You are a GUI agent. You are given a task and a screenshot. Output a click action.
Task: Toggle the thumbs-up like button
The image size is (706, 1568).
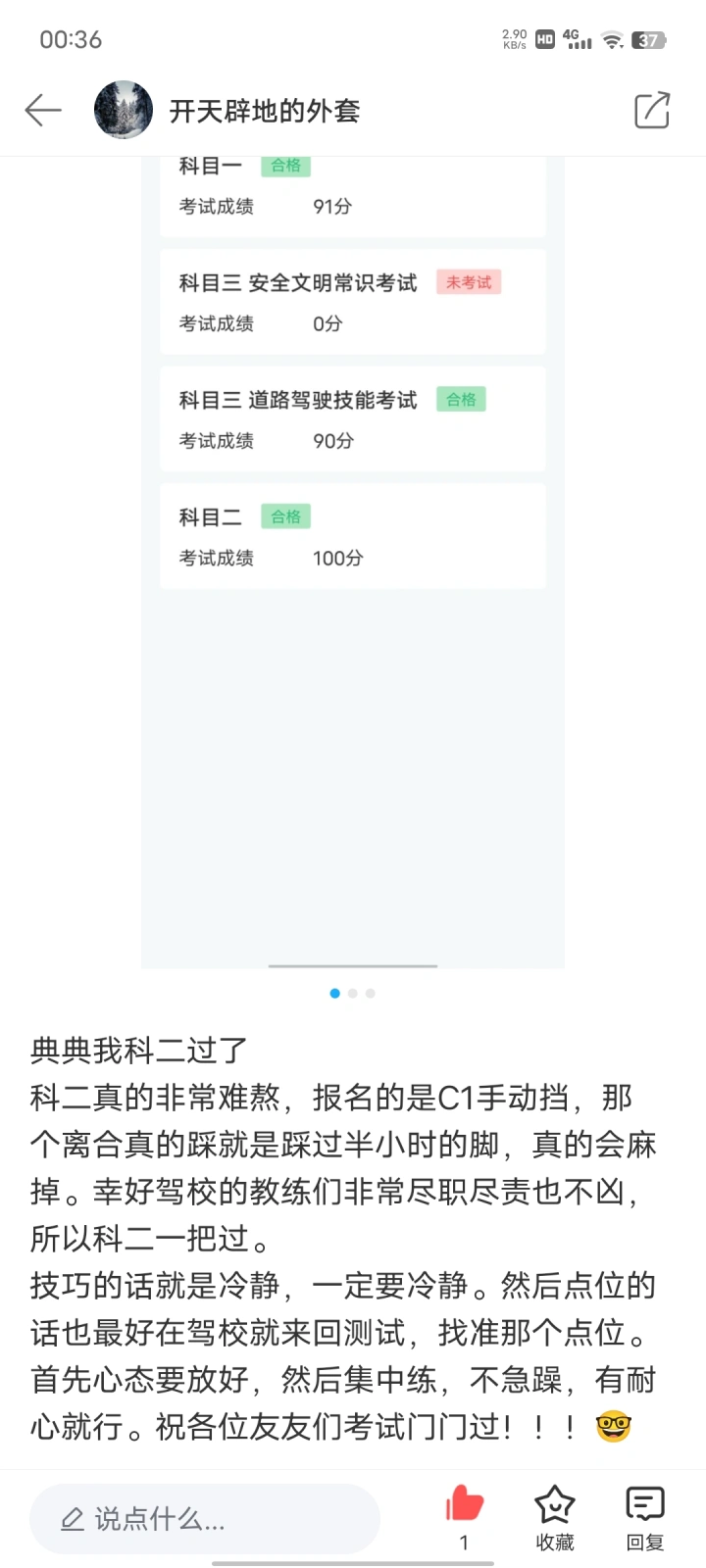[x=464, y=1517]
